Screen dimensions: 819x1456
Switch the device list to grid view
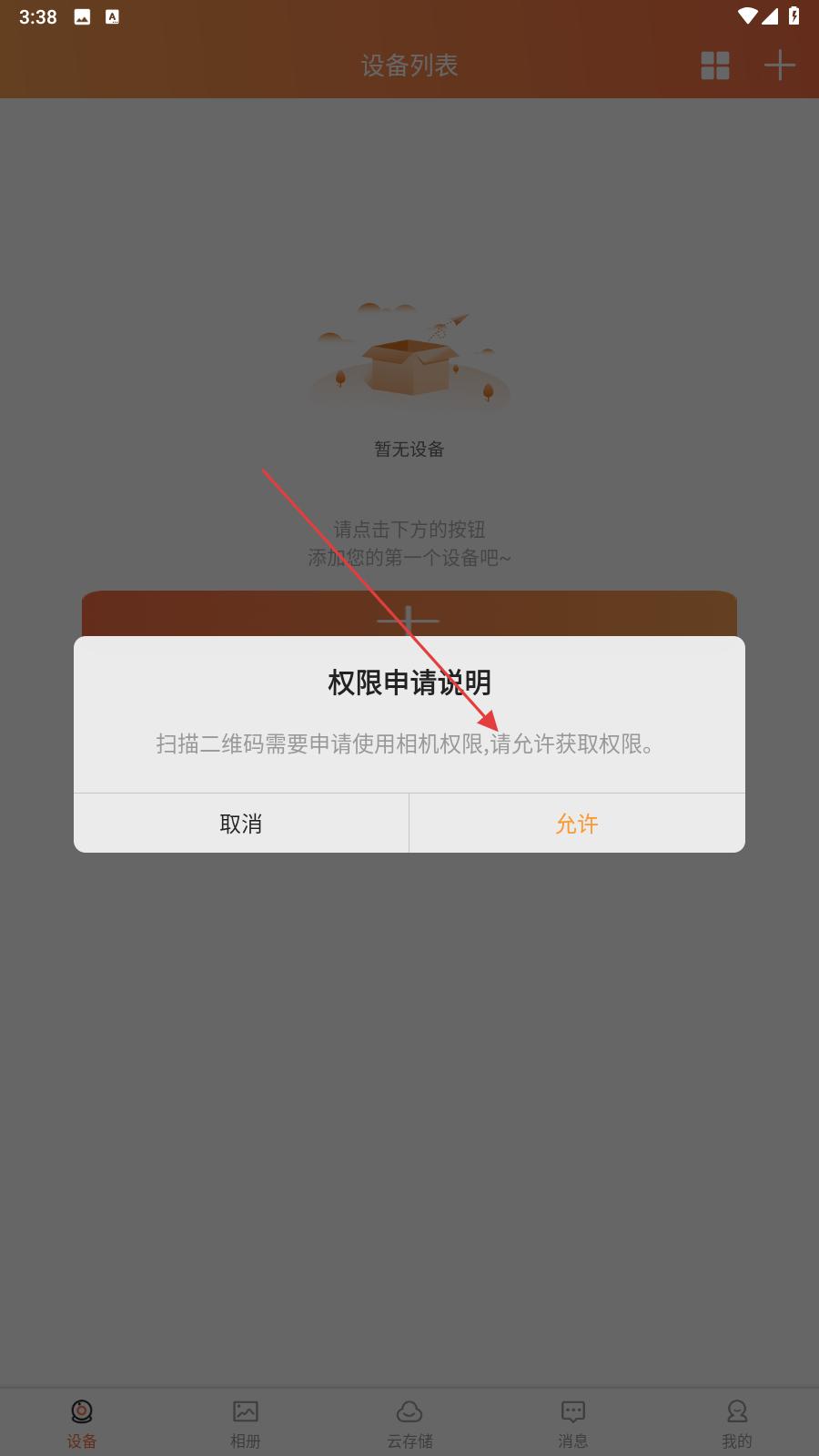coord(715,66)
